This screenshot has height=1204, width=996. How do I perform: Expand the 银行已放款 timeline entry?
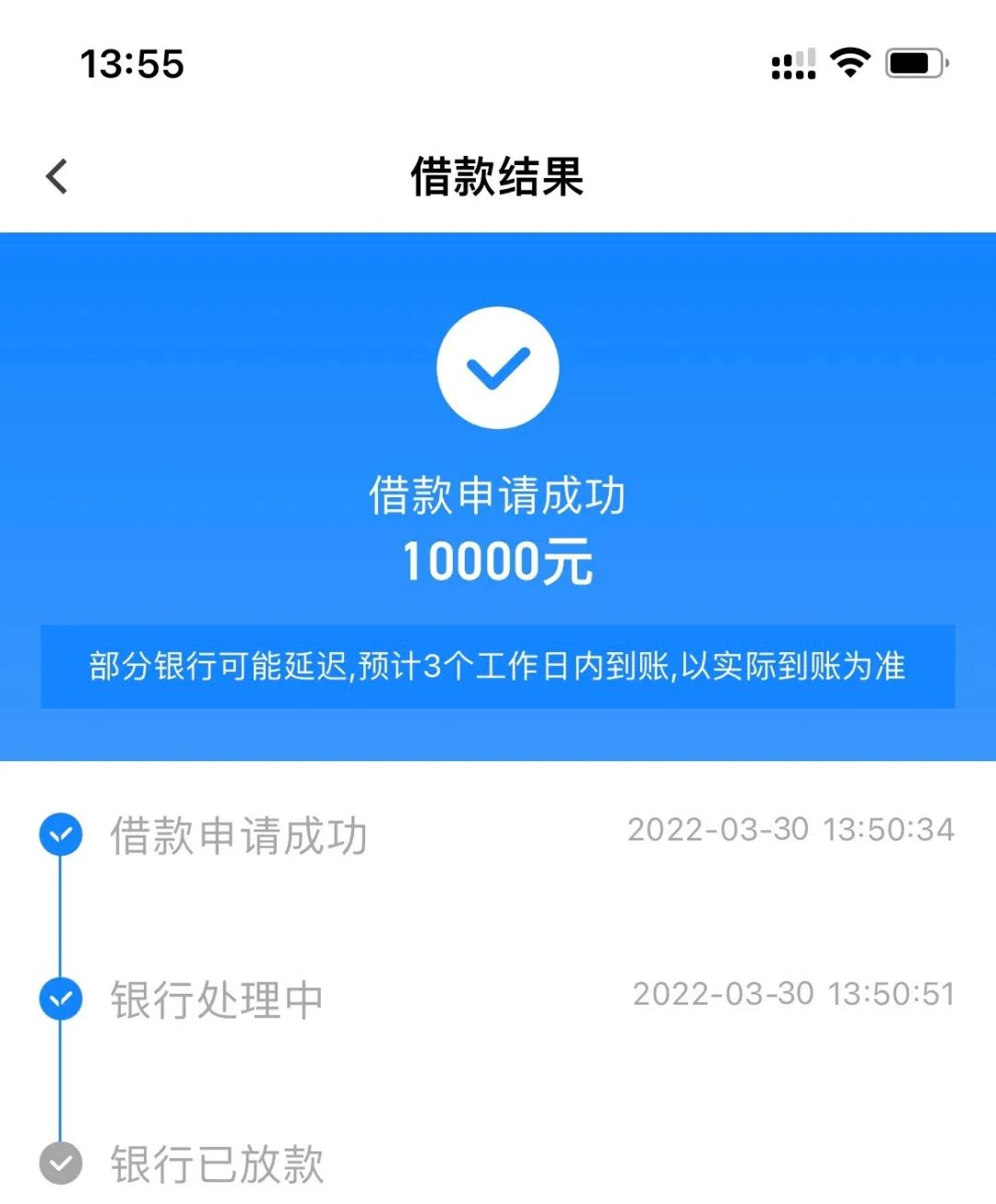point(217,1165)
